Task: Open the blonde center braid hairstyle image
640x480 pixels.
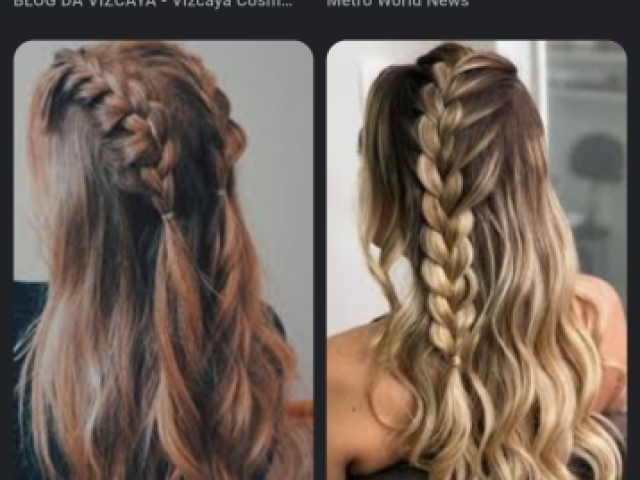Action: coord(476,260)
